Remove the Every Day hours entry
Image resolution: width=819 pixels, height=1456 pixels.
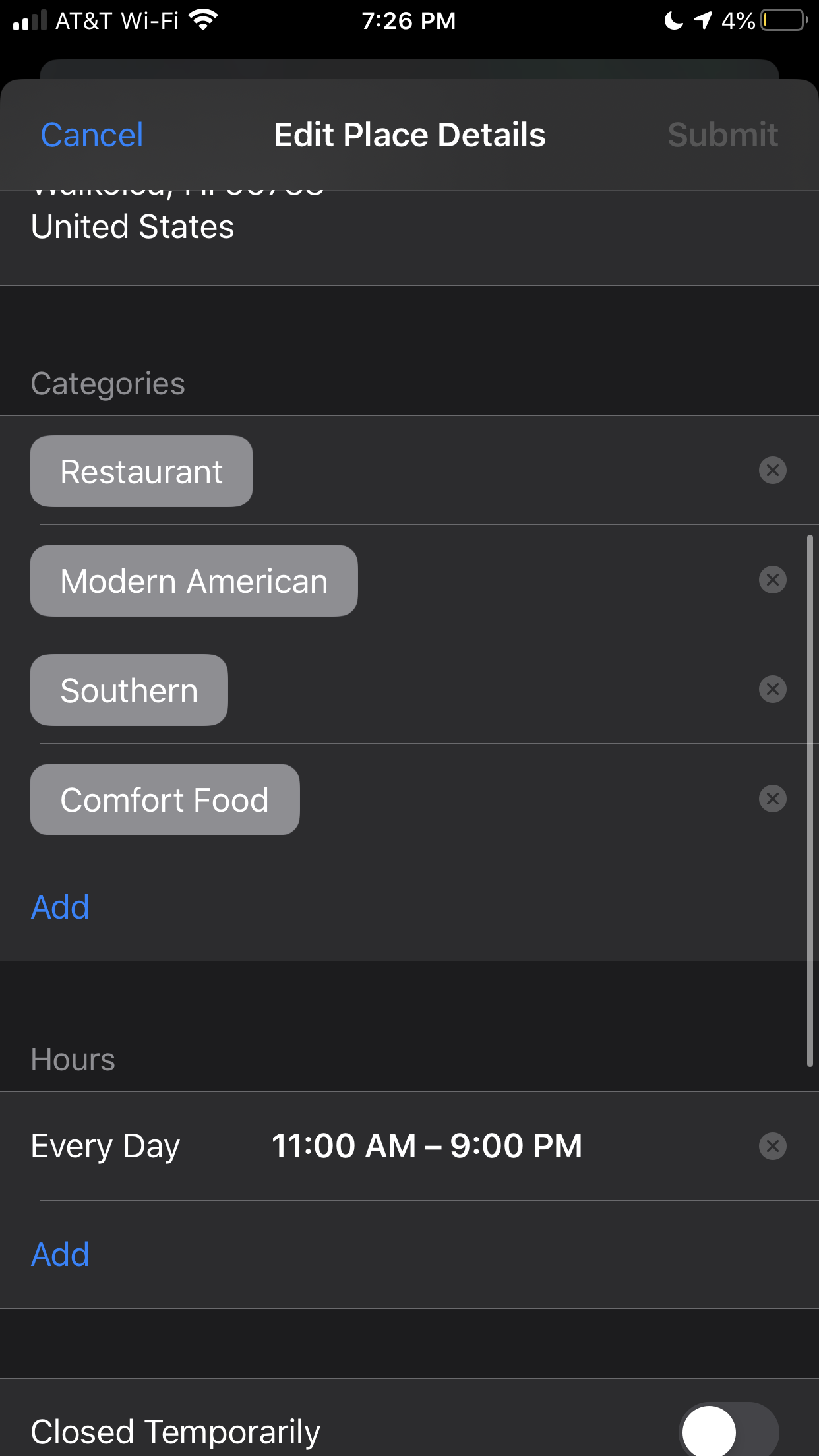coord(772,1146)
